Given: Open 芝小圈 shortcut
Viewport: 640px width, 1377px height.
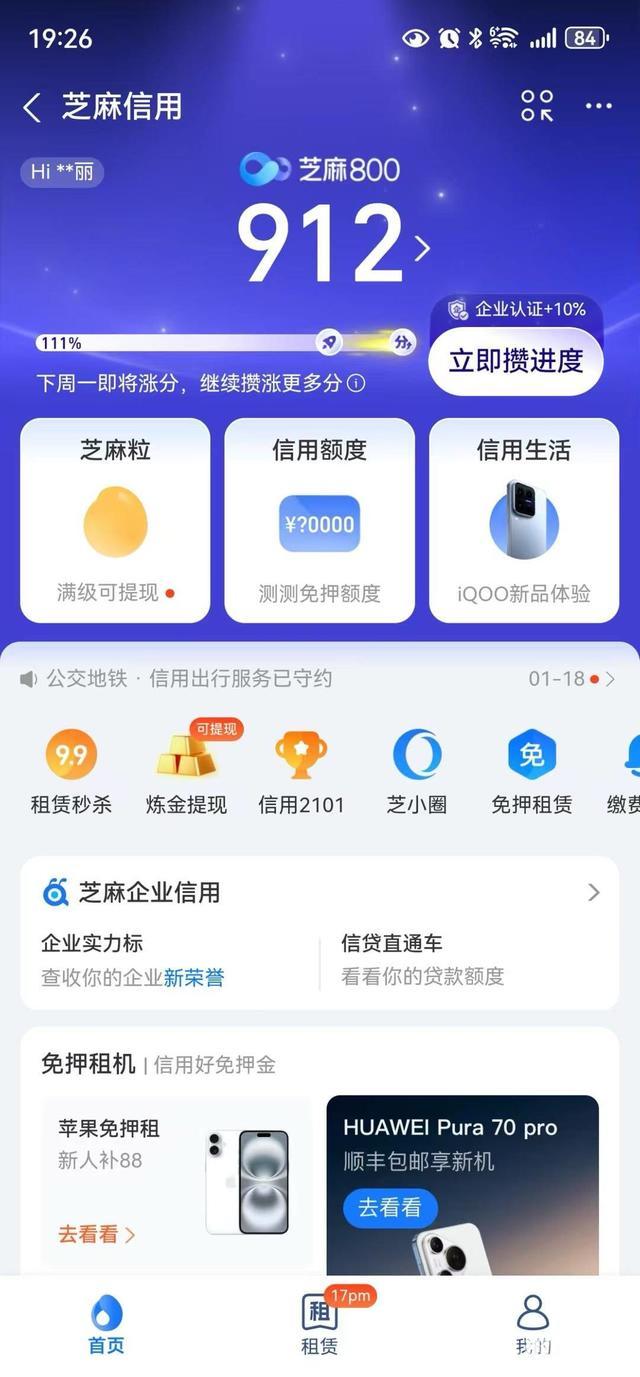Looking at the screenshot, I should [417, 772].
